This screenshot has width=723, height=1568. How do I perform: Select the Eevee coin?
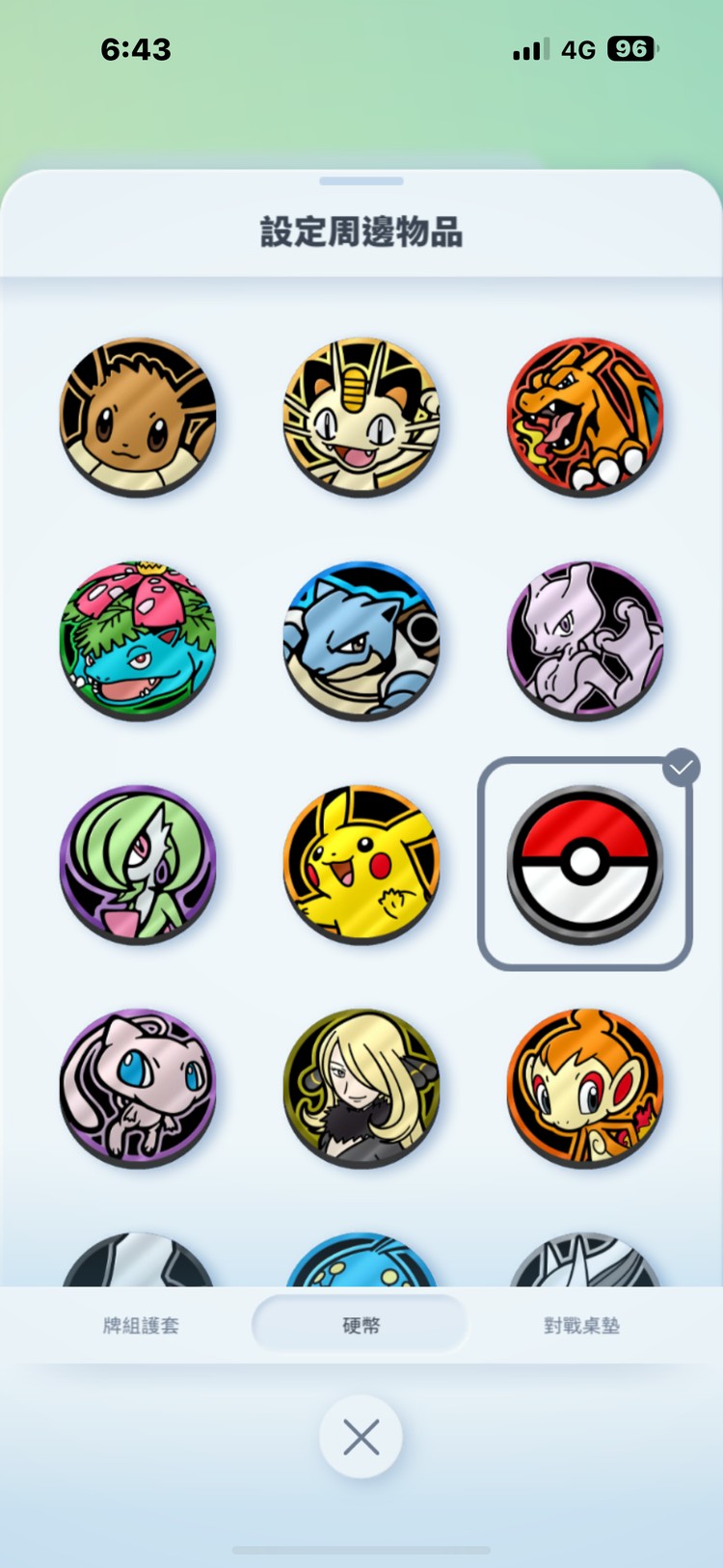138,417
